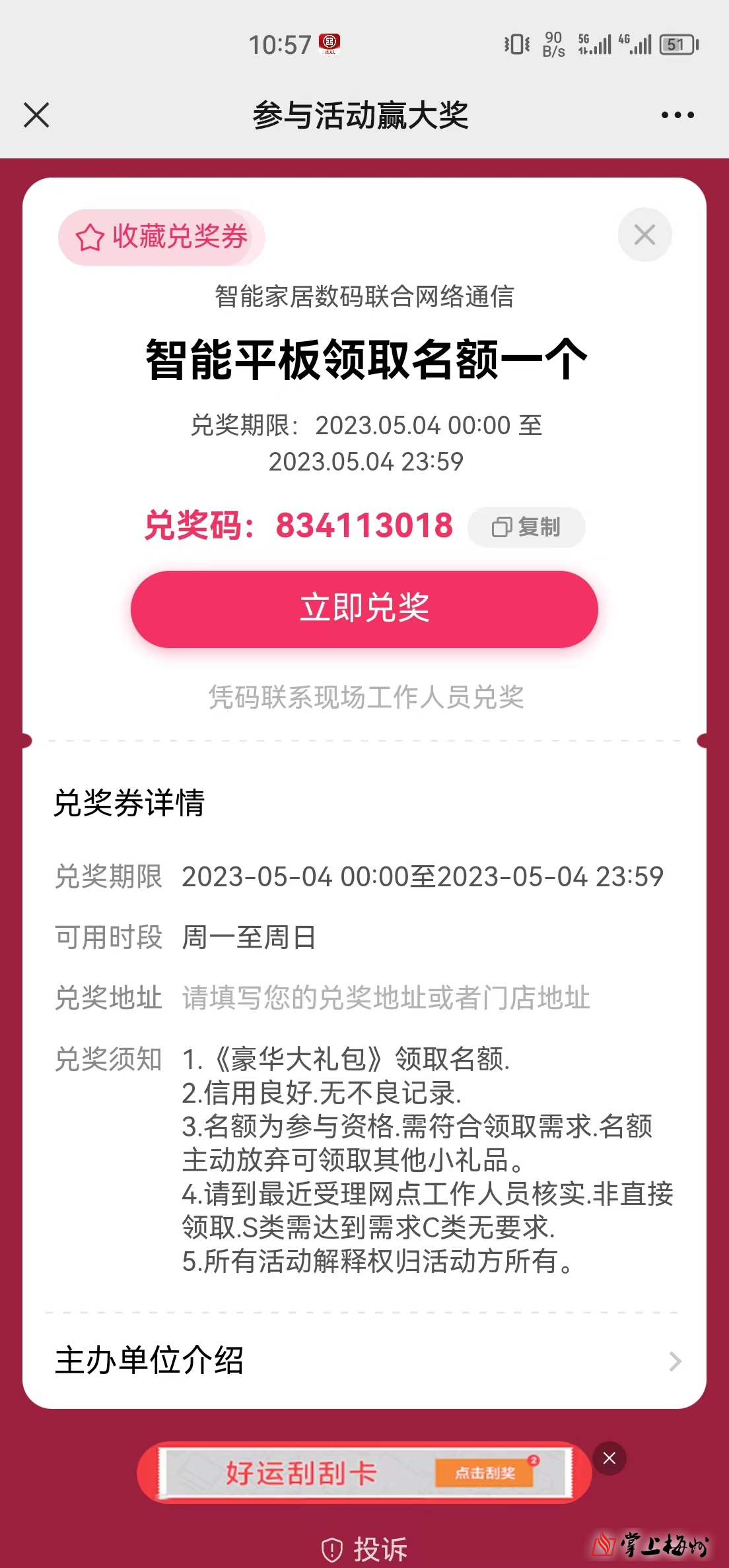Screen dimensions: 729x1568
Task: Open the 好运刮刮卡 scratch card banner
Action: [x=364, y=1472]
